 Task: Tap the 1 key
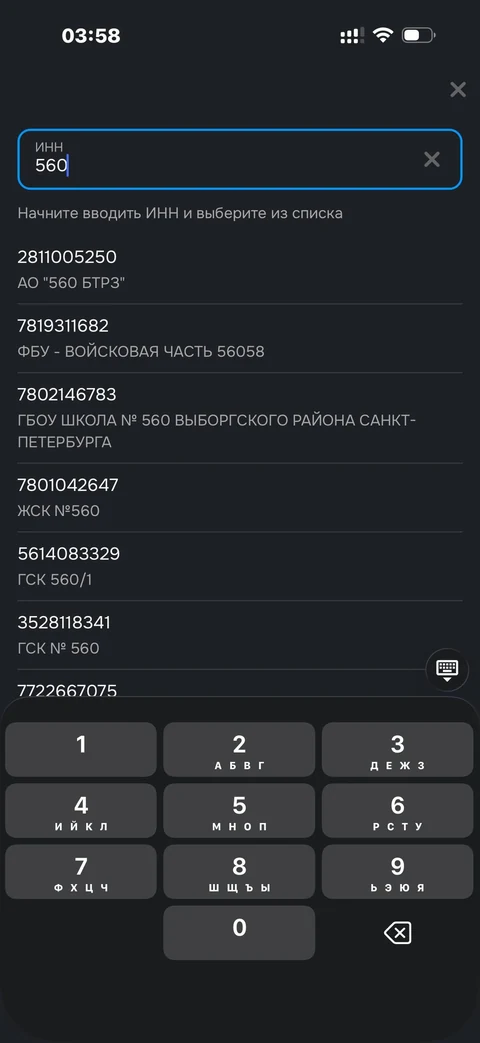(81, 750)
